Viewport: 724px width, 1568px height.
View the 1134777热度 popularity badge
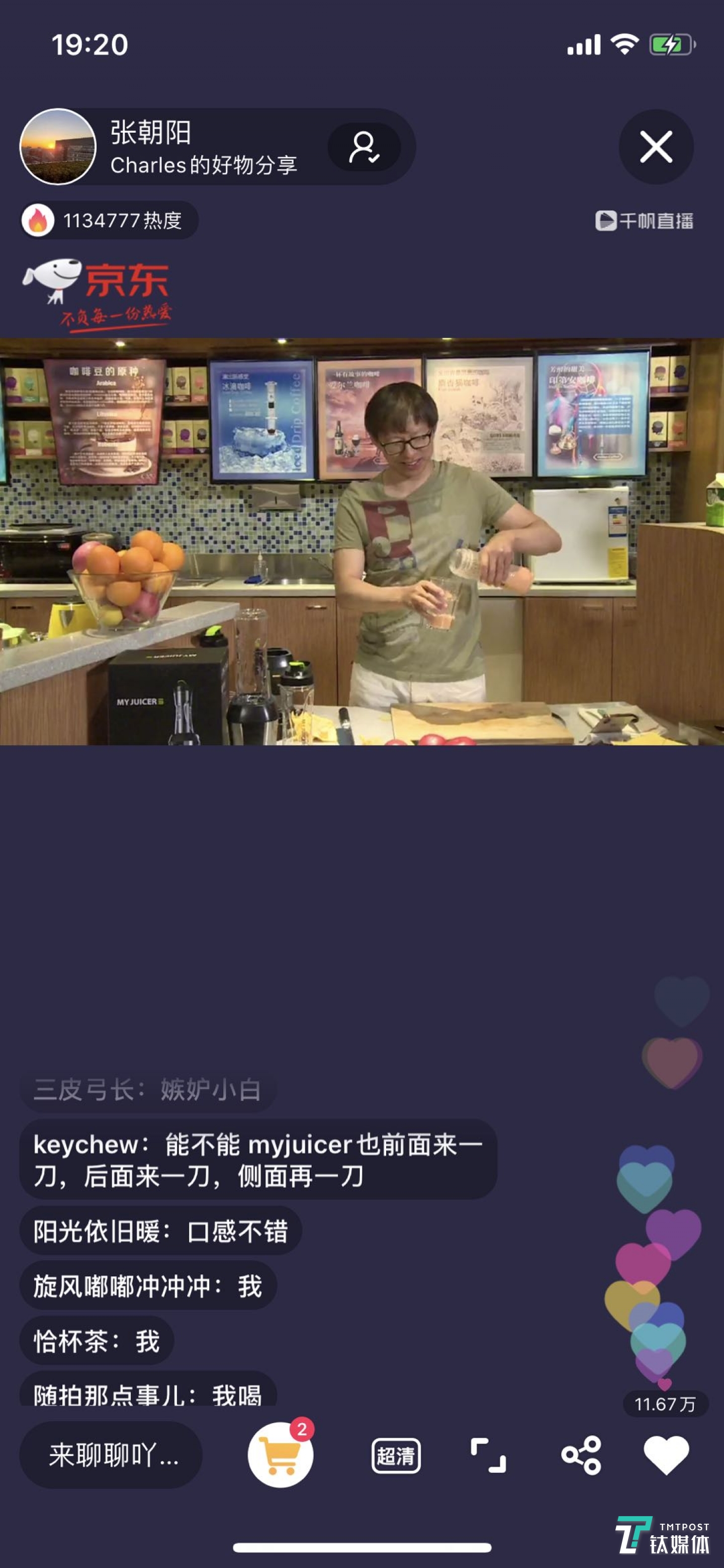[x=110, y=220]
